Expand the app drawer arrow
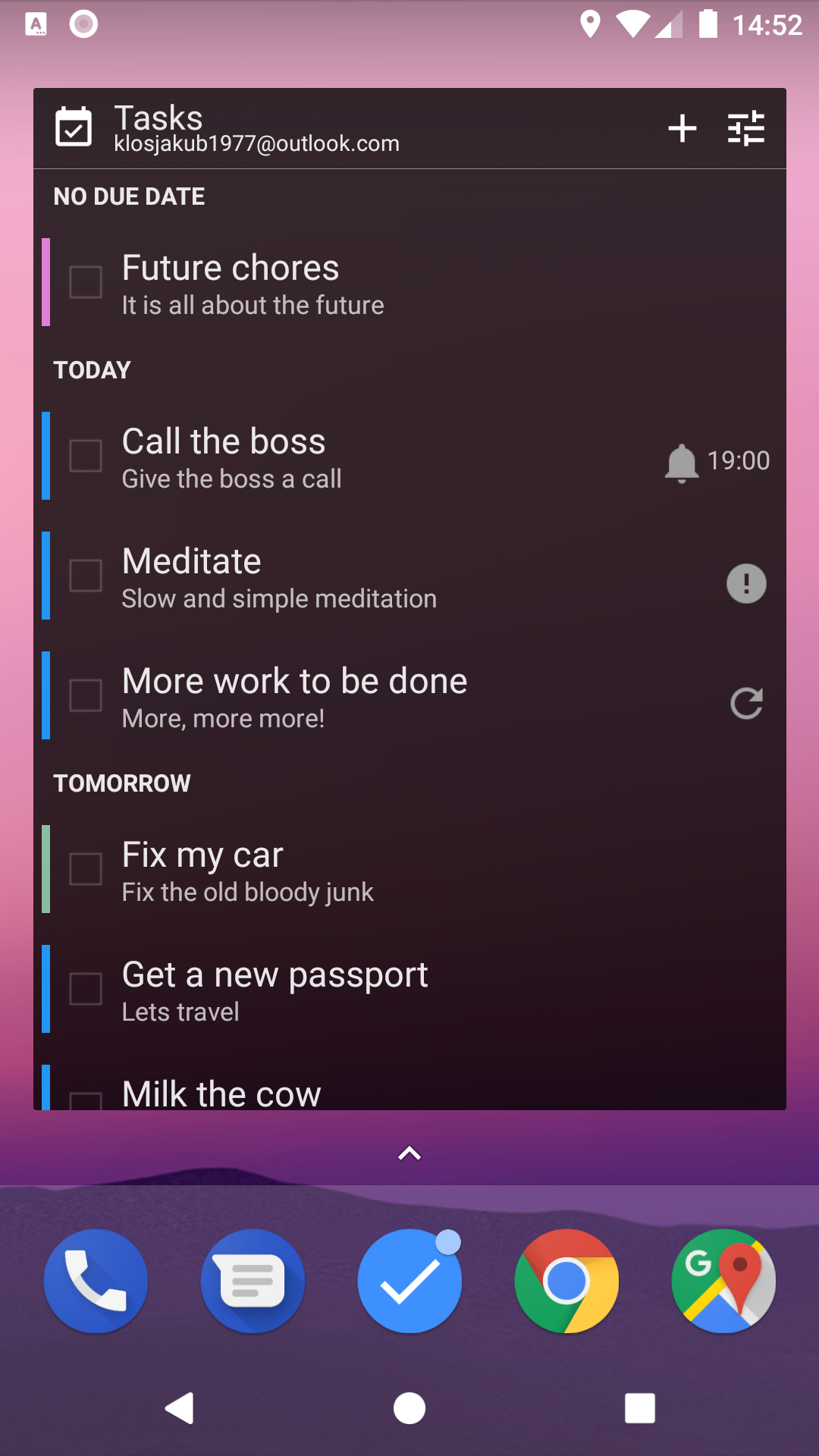Image resolution: width=819 pixels, height=1456 pixels. 409,1153
